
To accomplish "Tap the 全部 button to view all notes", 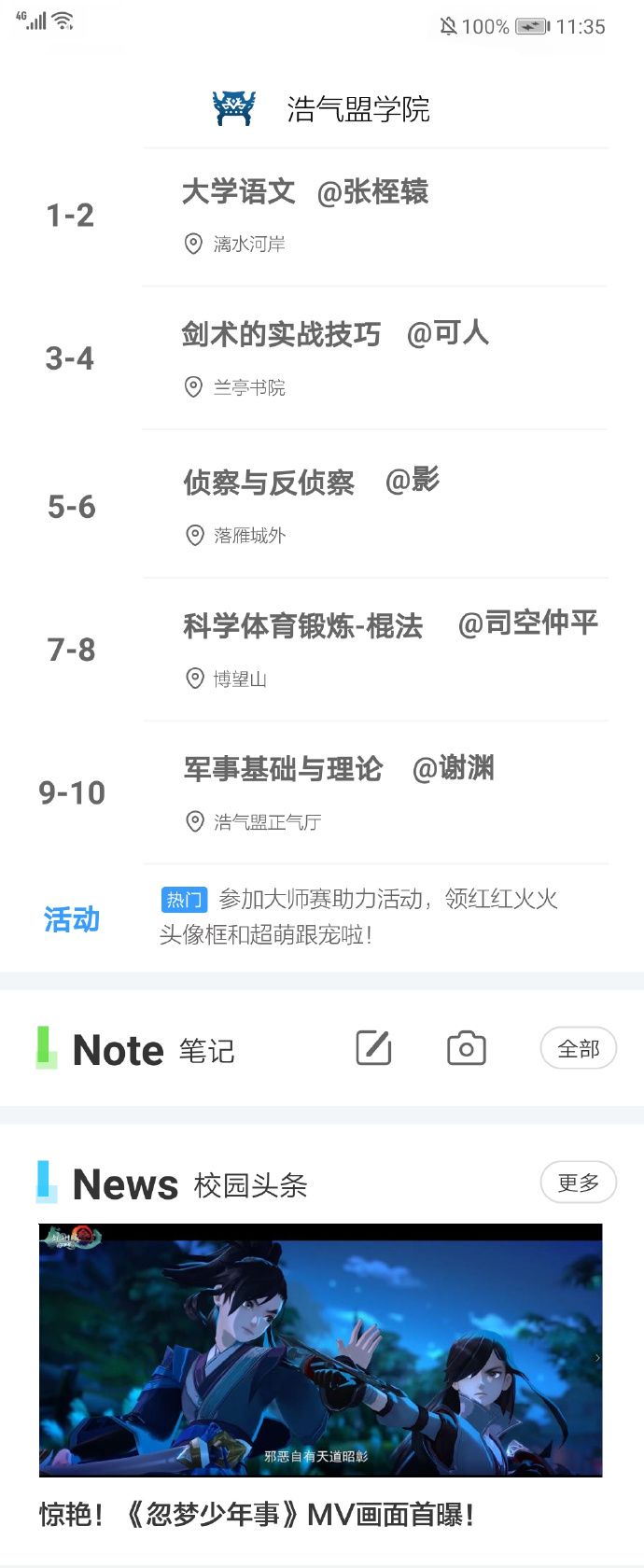I will (579, 1049).
